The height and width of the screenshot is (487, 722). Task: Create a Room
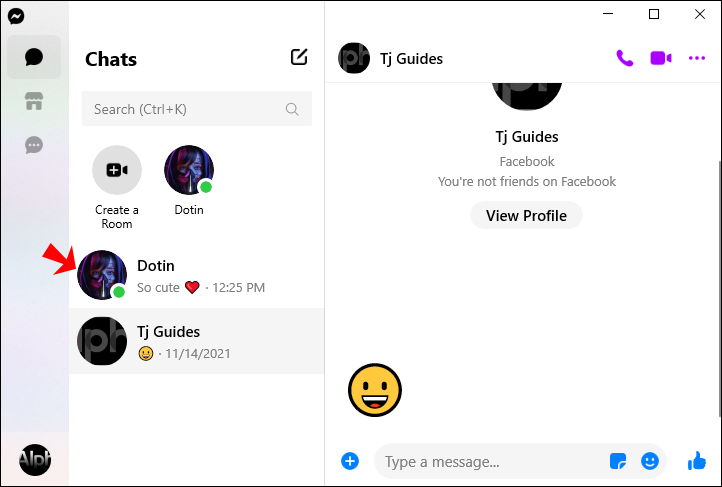coord(117,170)
